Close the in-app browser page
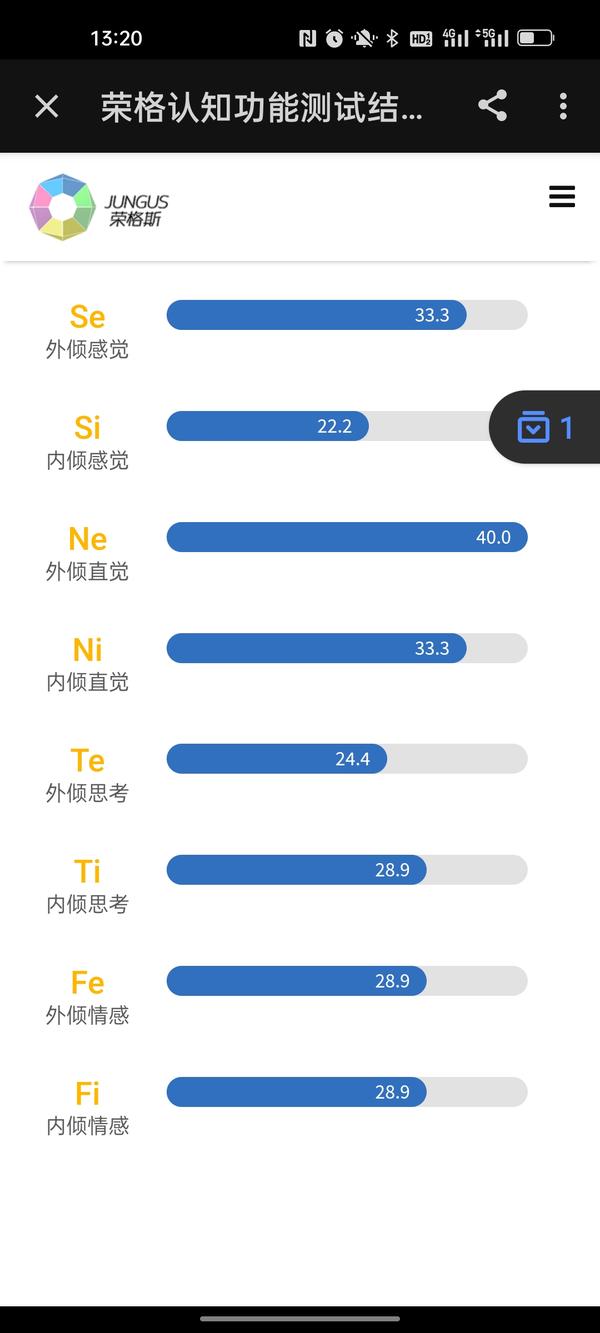The height and width of the screenshot is (1333, 600). click(47, 106)
